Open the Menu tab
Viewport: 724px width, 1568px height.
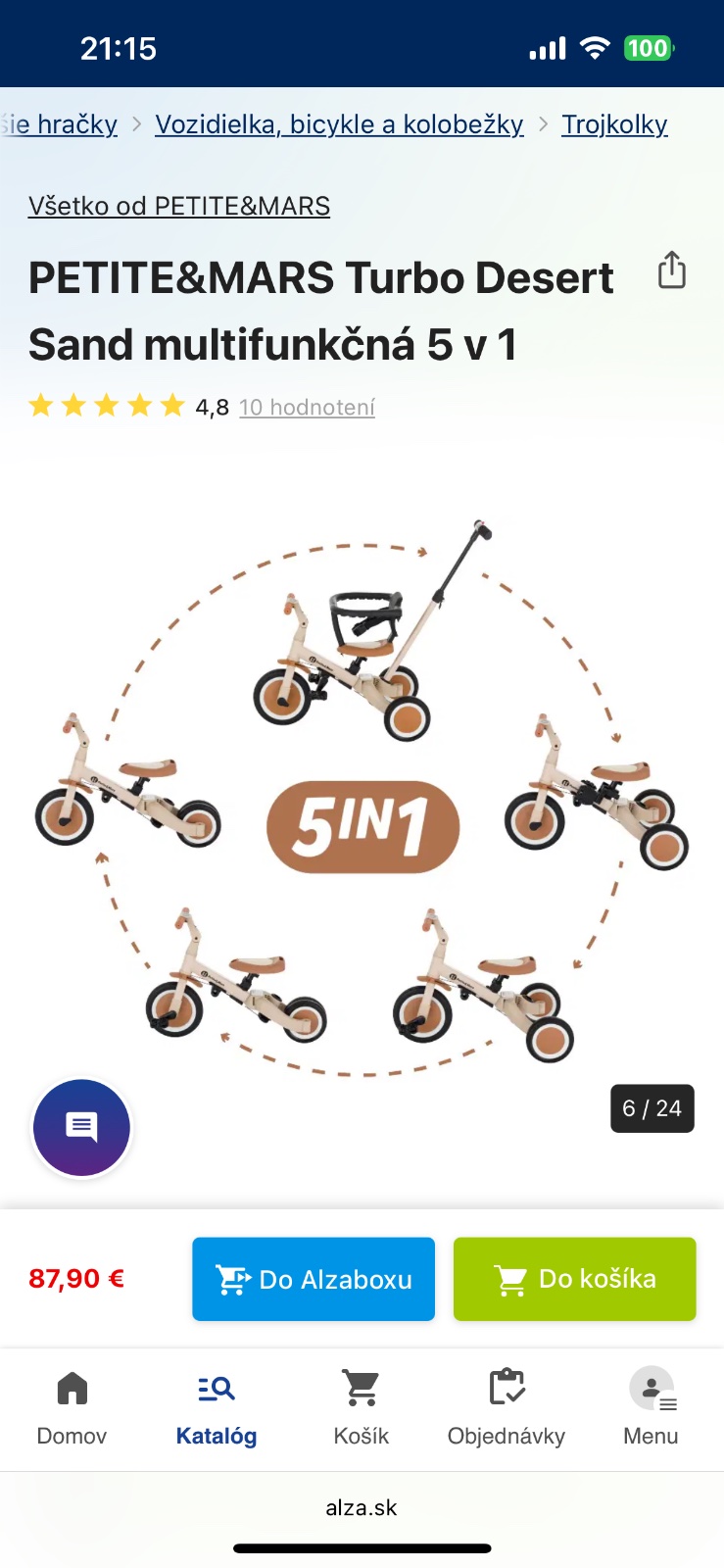coord(651,1408)
